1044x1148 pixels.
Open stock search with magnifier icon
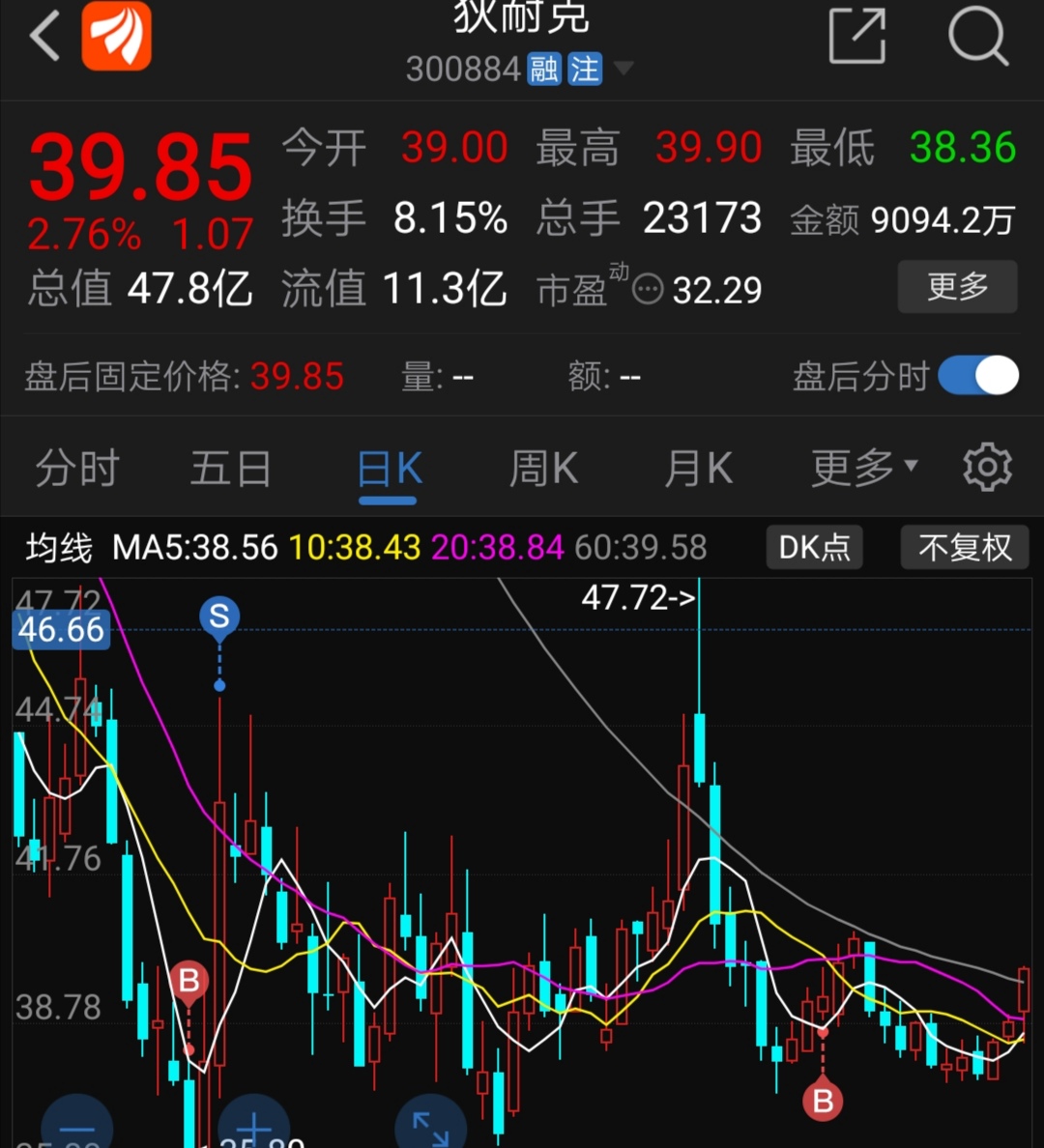978,37
